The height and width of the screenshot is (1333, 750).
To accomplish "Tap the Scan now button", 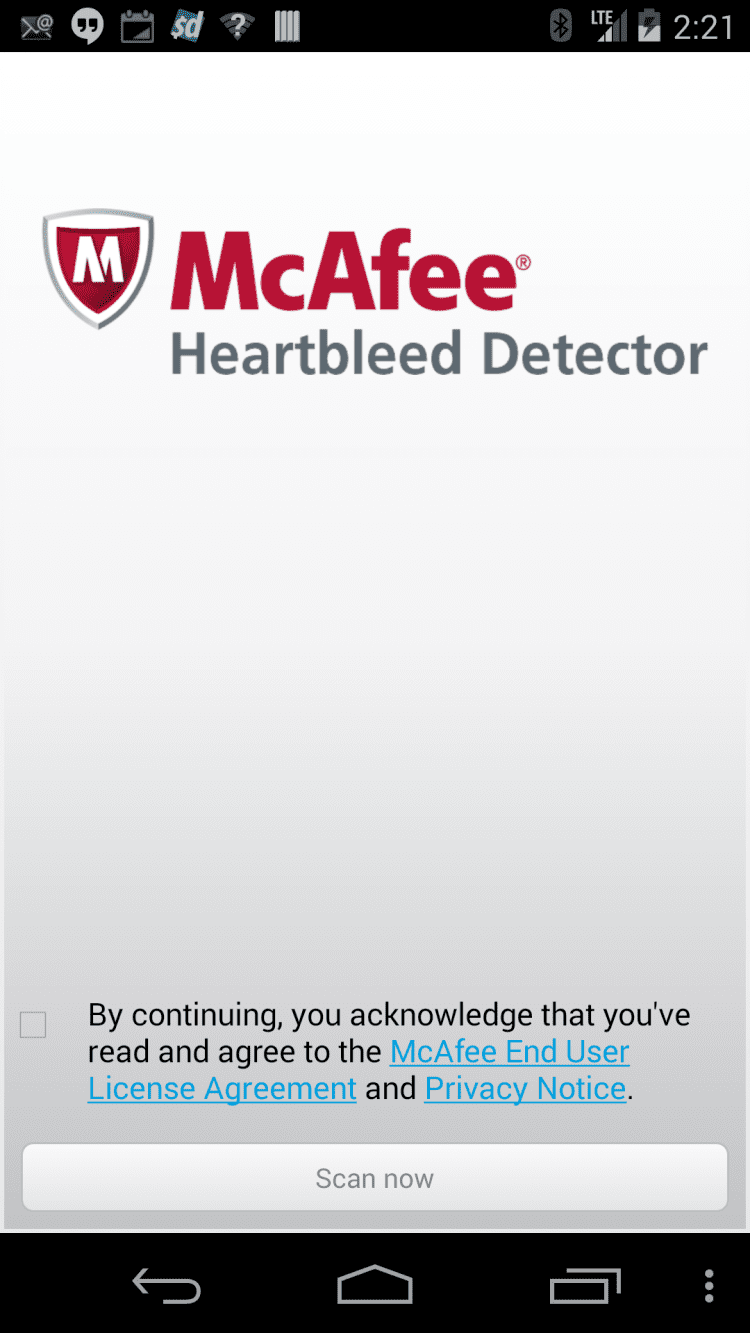I will click(374, 1178).
